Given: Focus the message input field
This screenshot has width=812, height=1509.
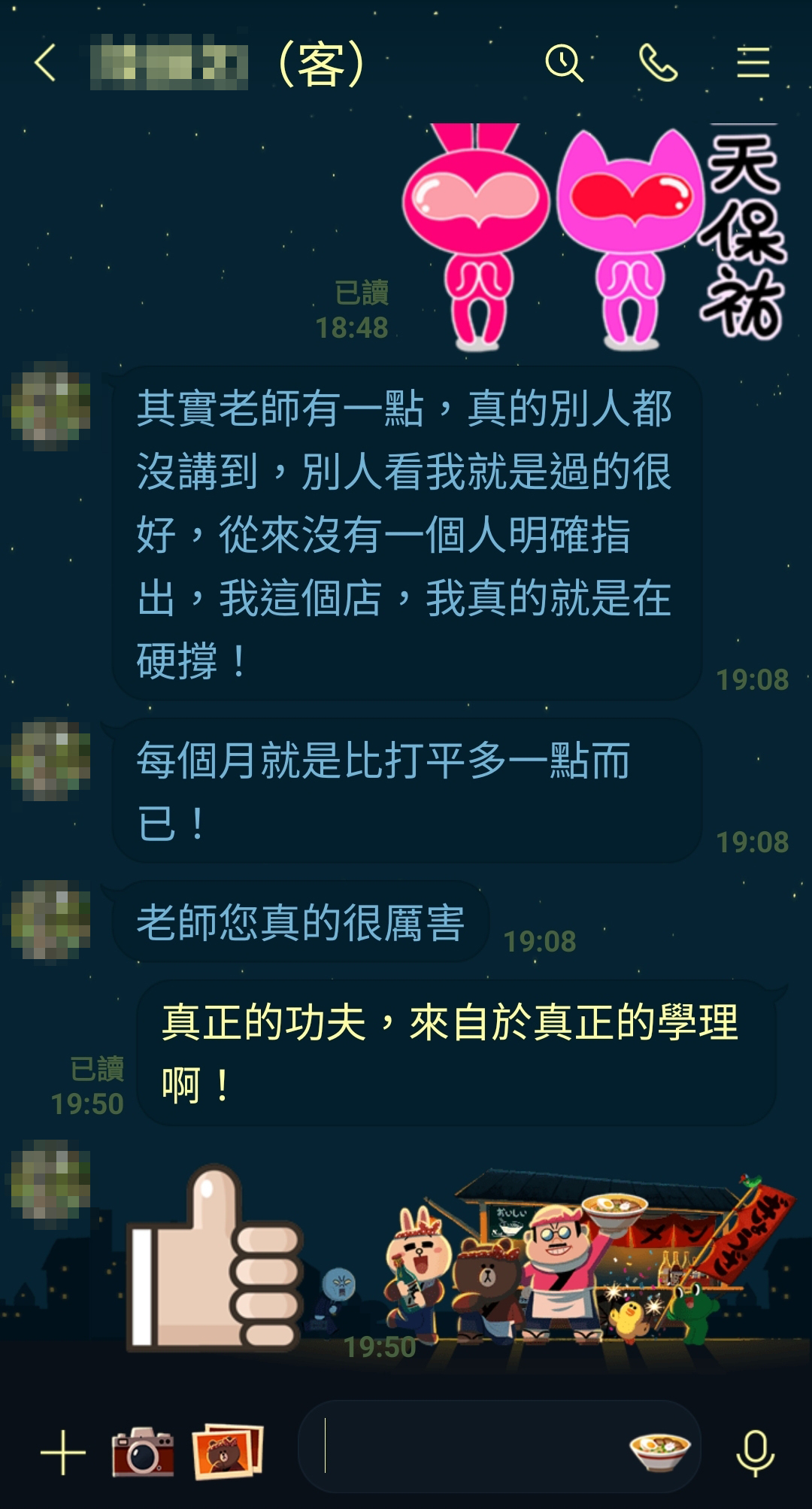Looking at the screenshot, I should pyautogui.click(x=466, y=1447).
